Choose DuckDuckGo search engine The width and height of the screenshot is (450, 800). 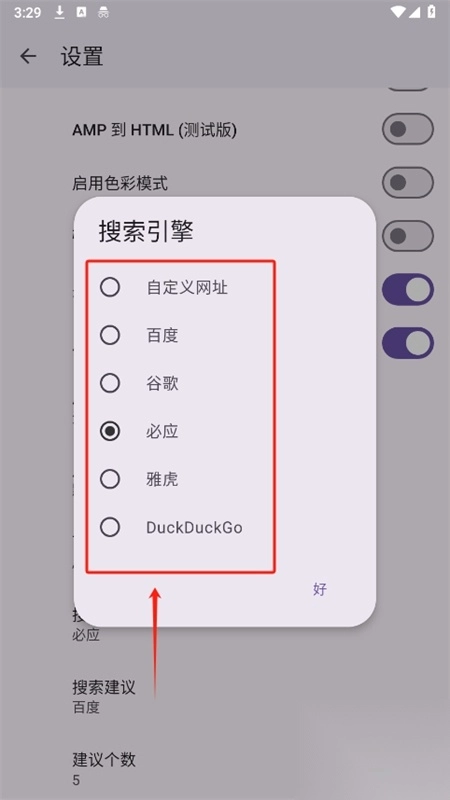(x=181, y=527)
